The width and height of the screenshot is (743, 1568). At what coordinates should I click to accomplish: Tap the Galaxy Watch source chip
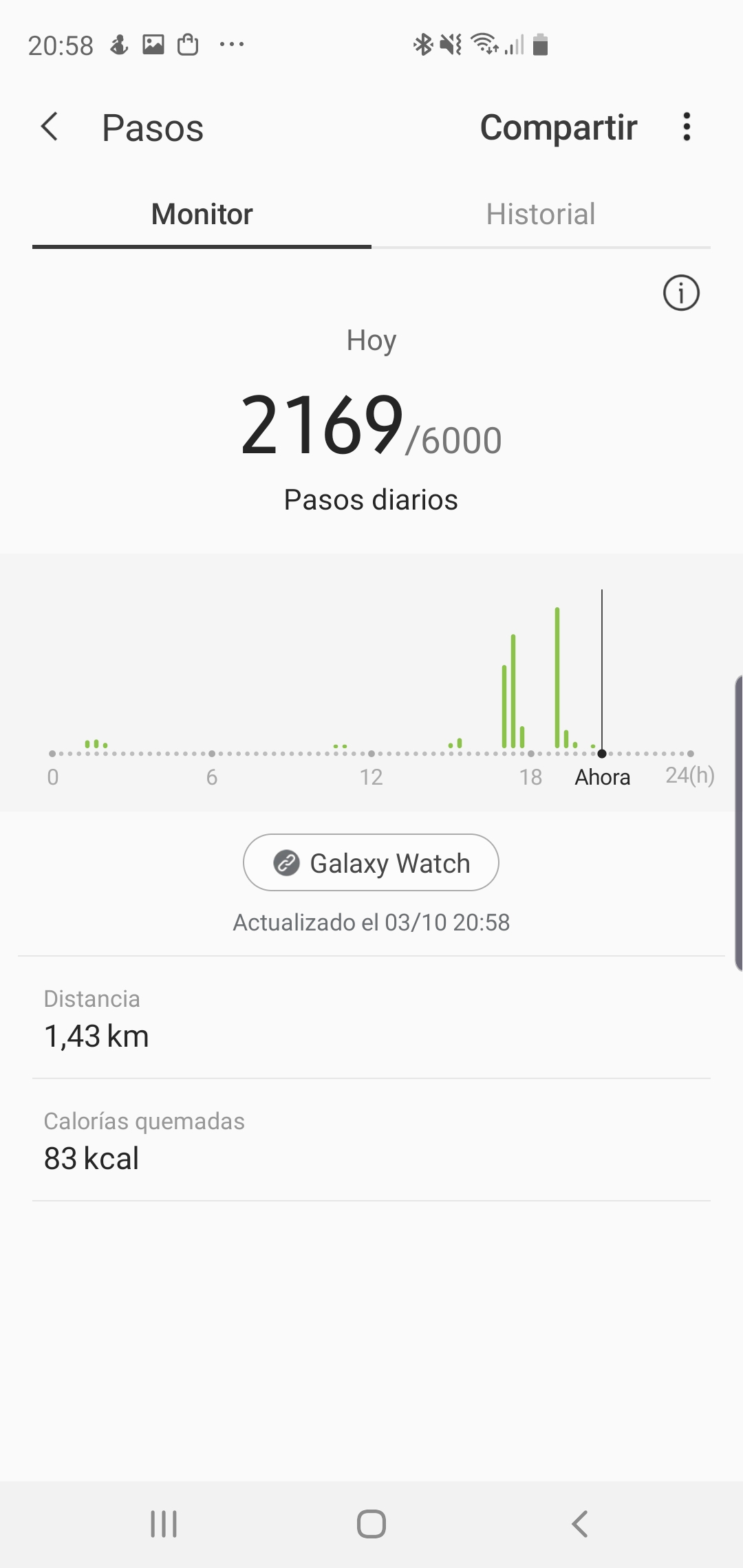(x=371, y=862)
